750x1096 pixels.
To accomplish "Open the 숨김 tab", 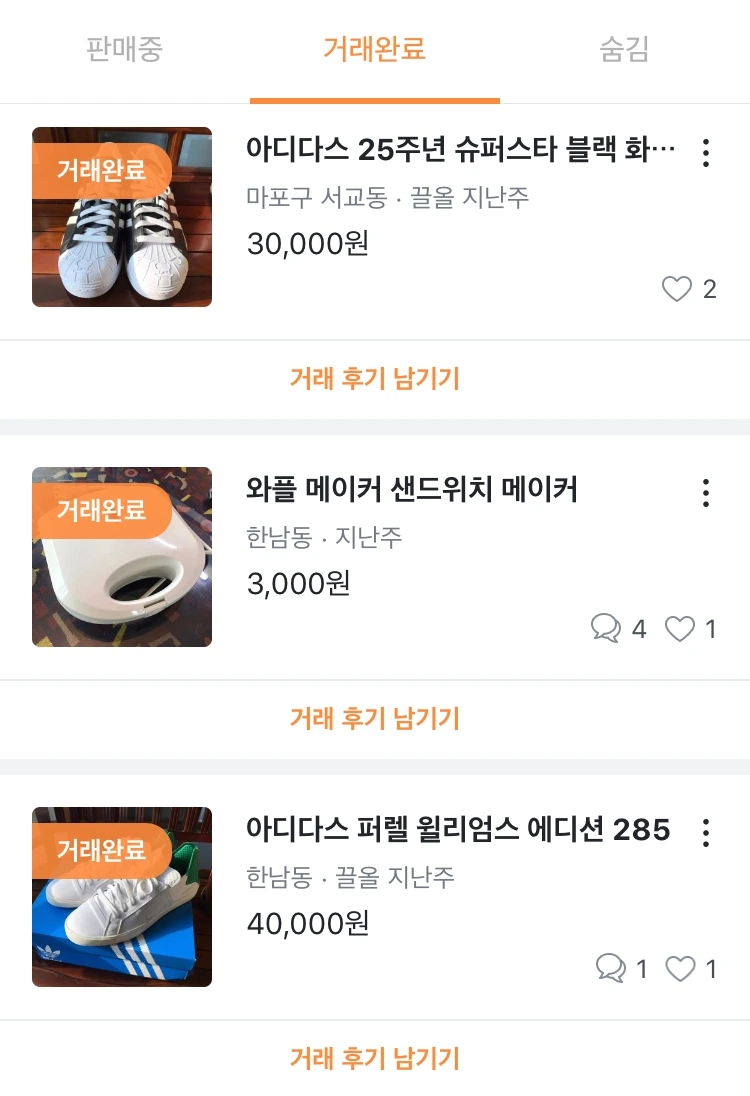I will pyautogui.click(x=624, y=49).
